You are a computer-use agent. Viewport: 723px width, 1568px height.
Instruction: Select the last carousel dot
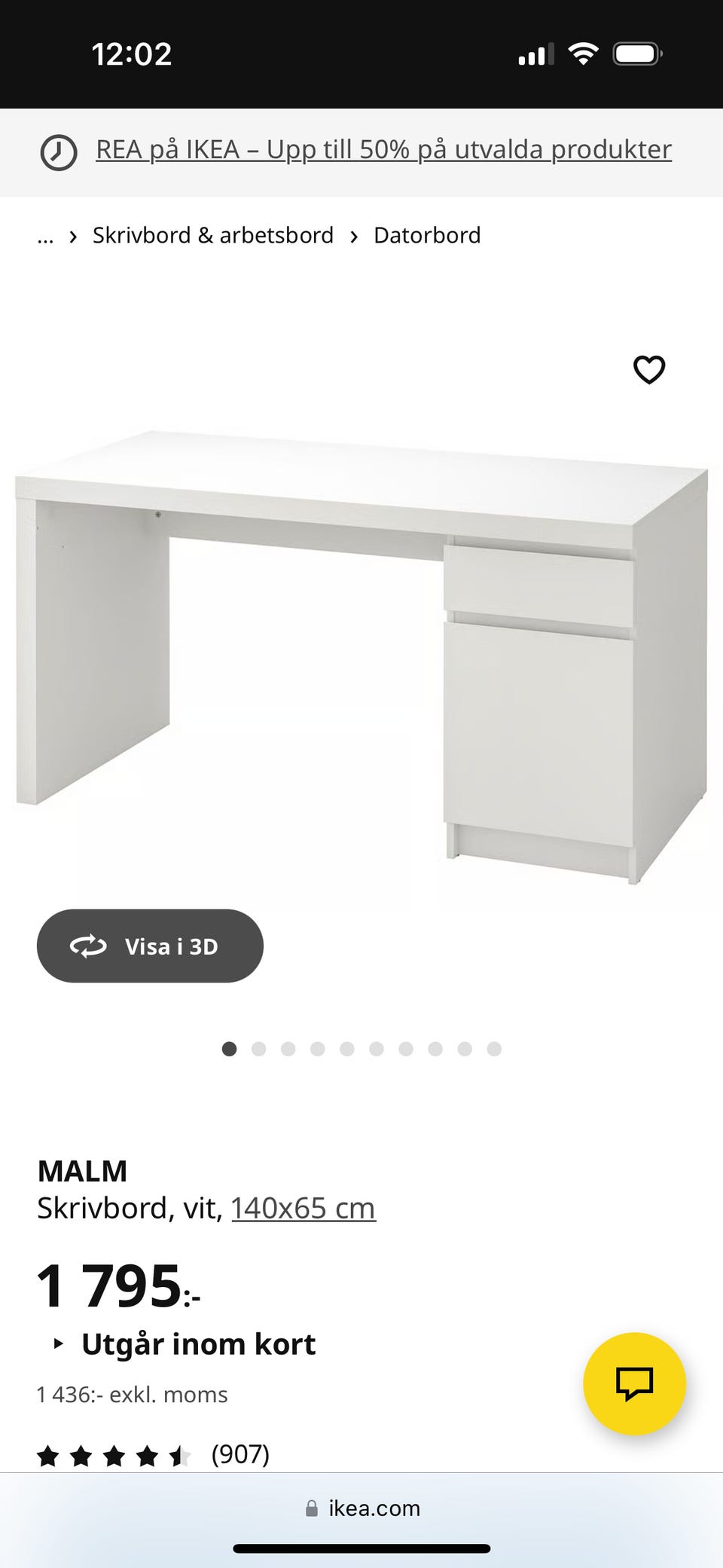[x=493, y=1048]
